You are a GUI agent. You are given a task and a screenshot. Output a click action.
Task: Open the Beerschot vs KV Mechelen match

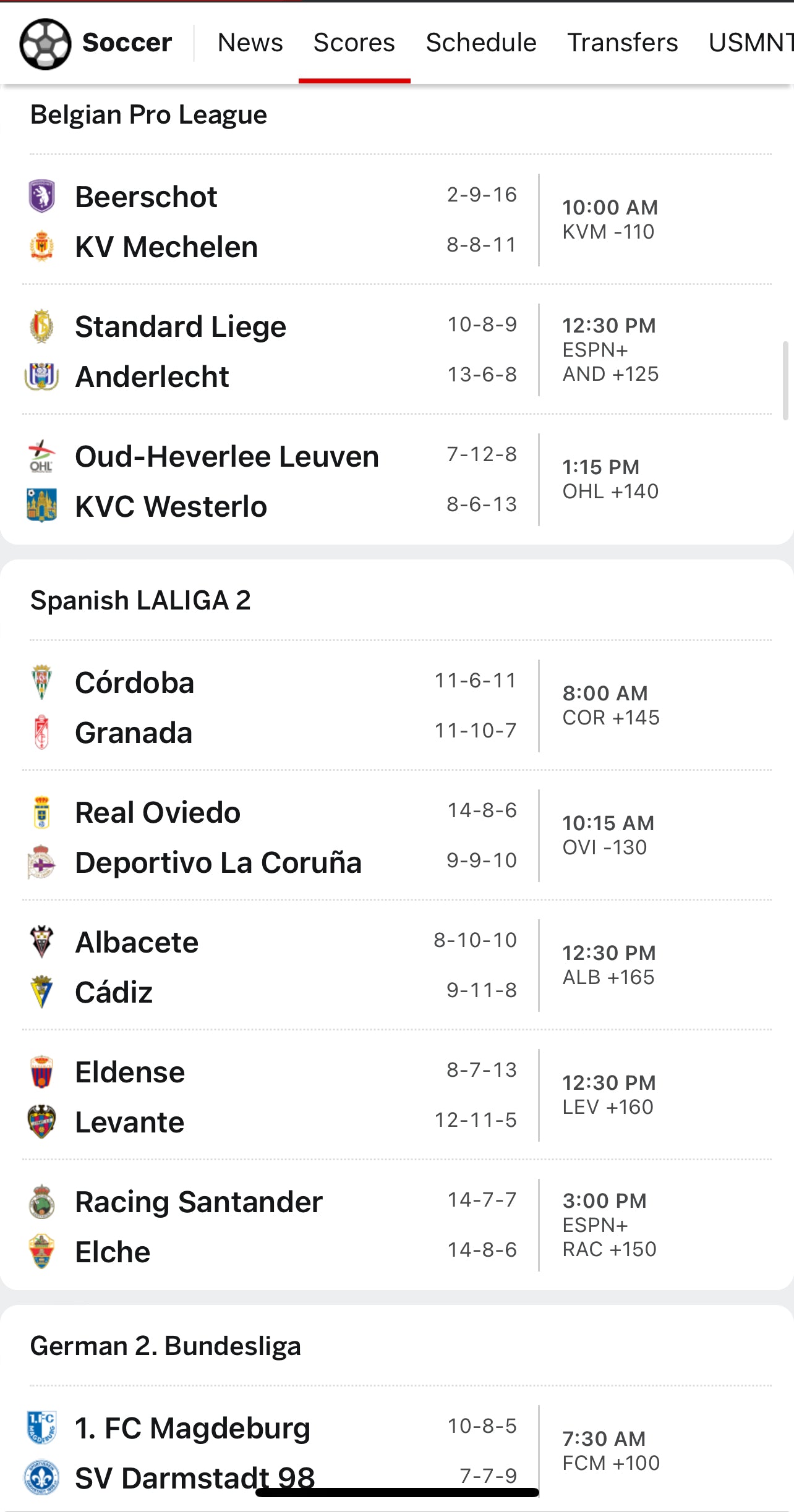coord(397,220)
